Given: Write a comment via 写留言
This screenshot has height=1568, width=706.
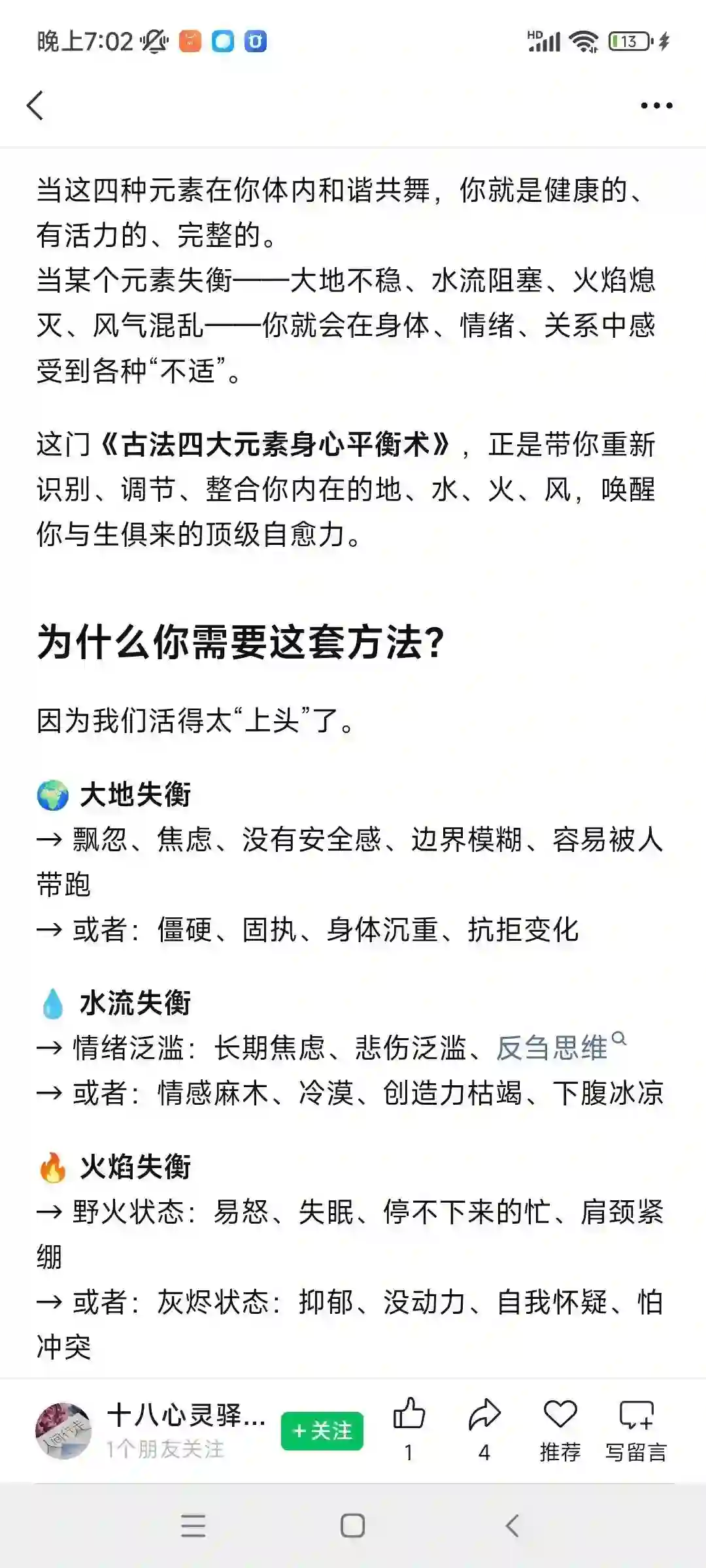Looking at the screenshot, I should pyautogui.click(x=636, y=1429).
